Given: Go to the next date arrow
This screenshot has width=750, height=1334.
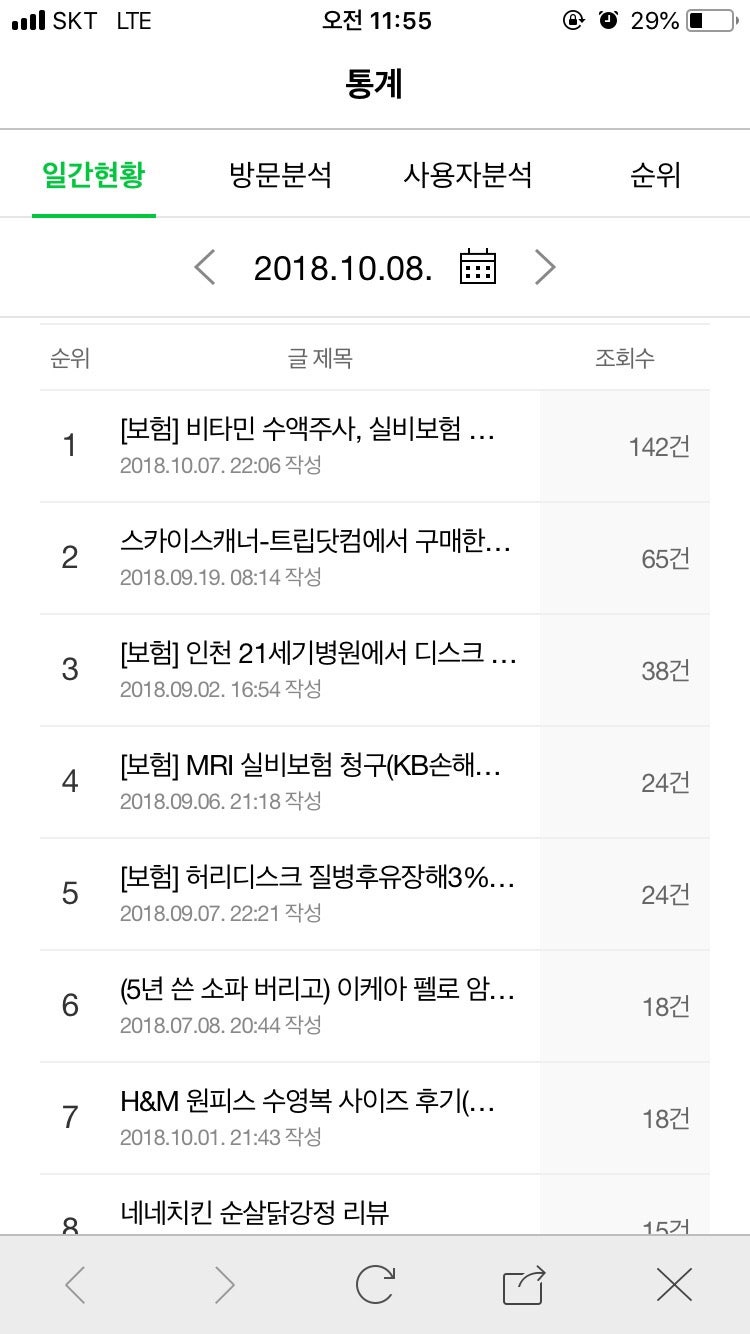Looking at the screenshot, I should pos(545,267).
